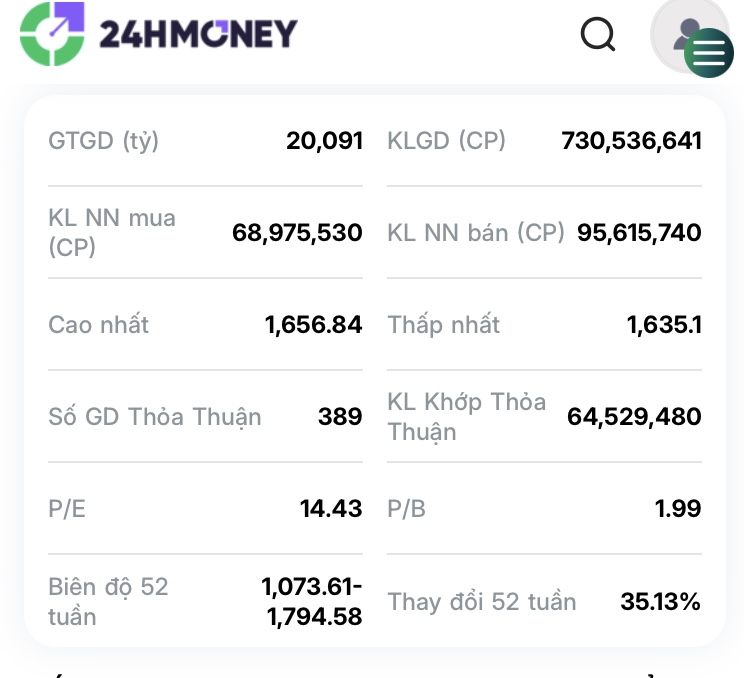Viewport: 744px width, 678px height.
Task: Open the hamburger menu button
Action: 709,54
